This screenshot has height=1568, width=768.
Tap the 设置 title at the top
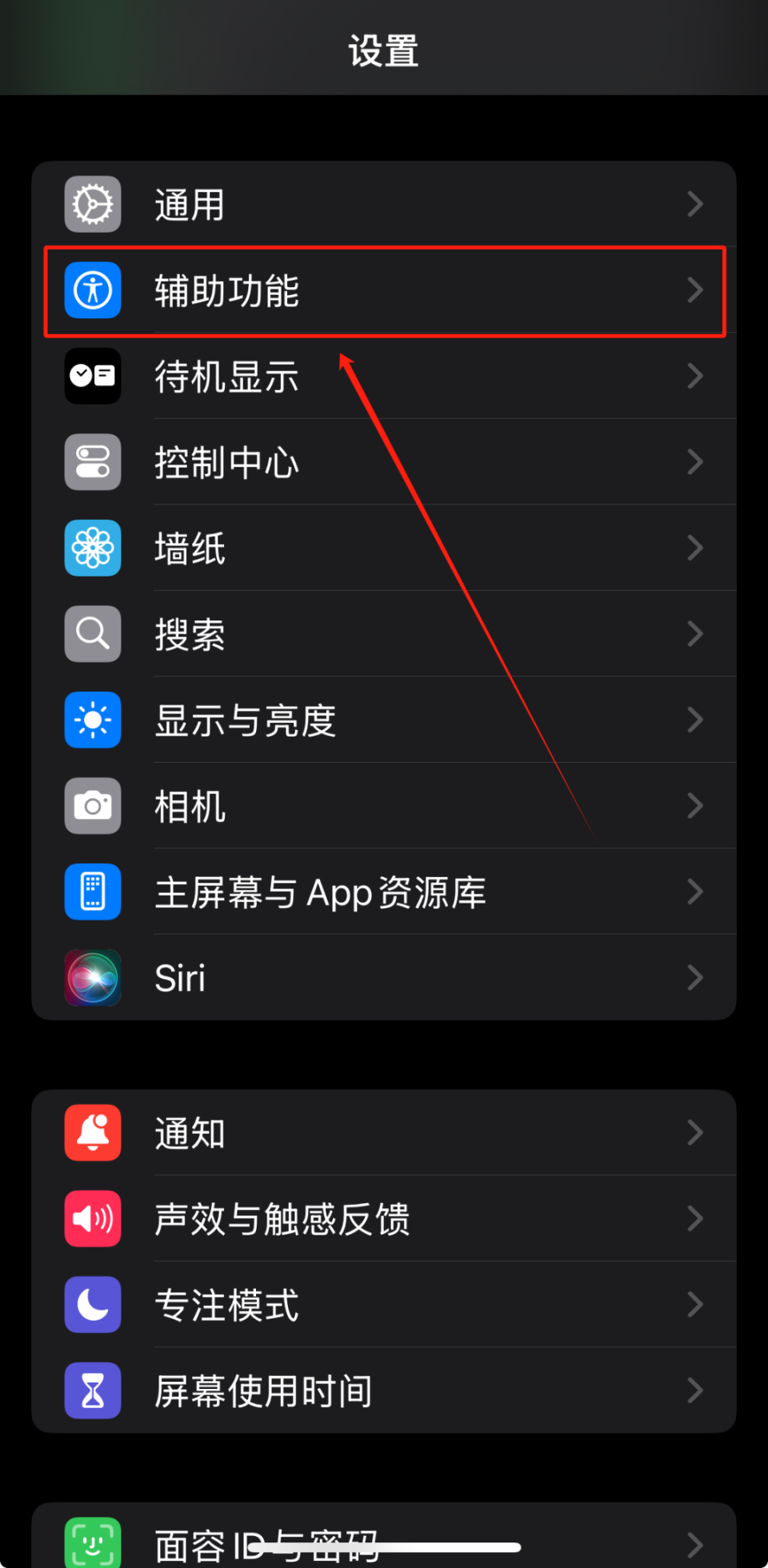(383, 50)
